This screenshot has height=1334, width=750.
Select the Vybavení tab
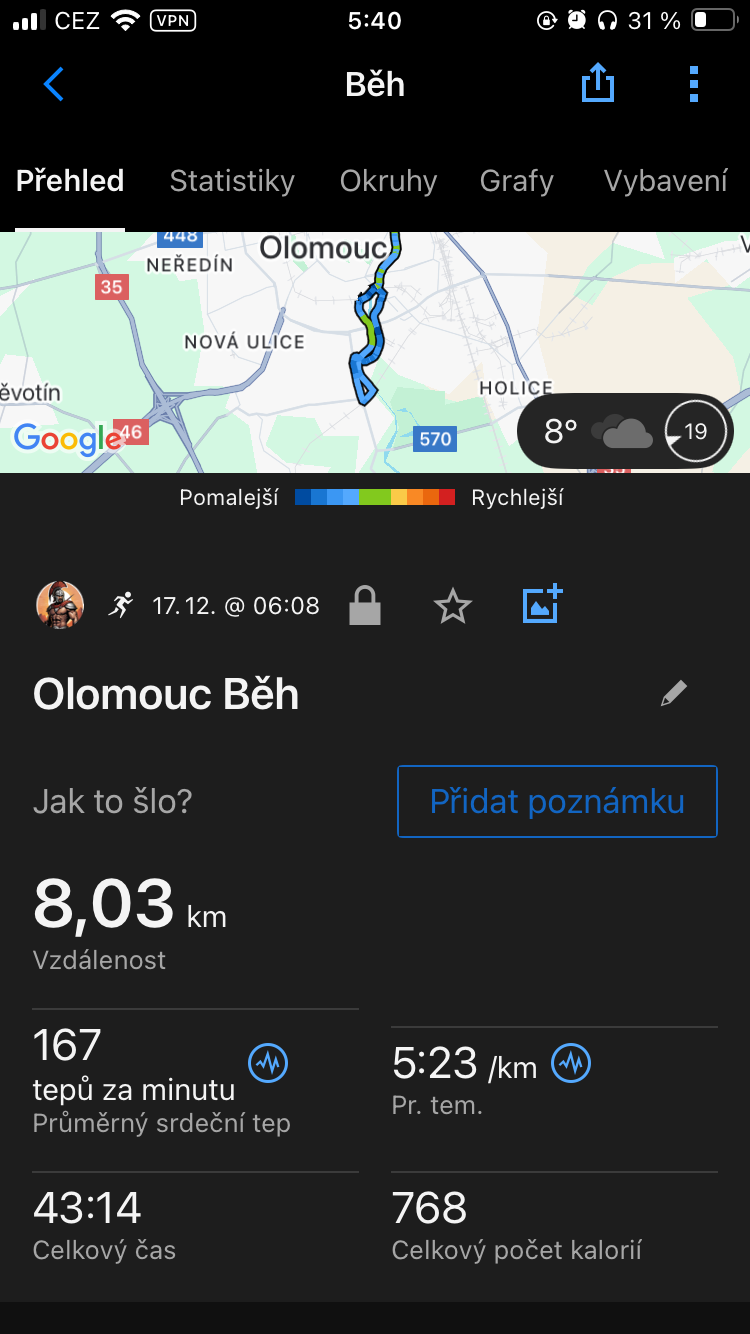[665, 181]
